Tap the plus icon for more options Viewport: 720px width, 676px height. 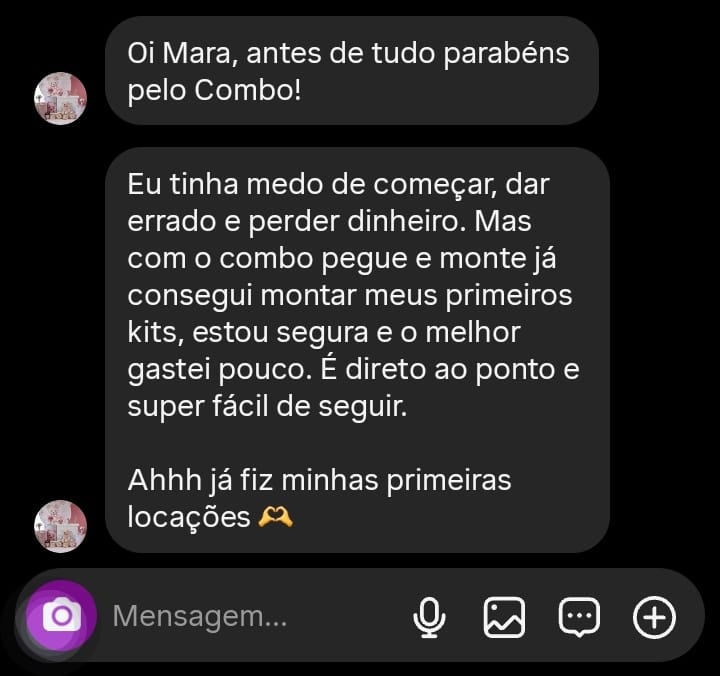655,617
